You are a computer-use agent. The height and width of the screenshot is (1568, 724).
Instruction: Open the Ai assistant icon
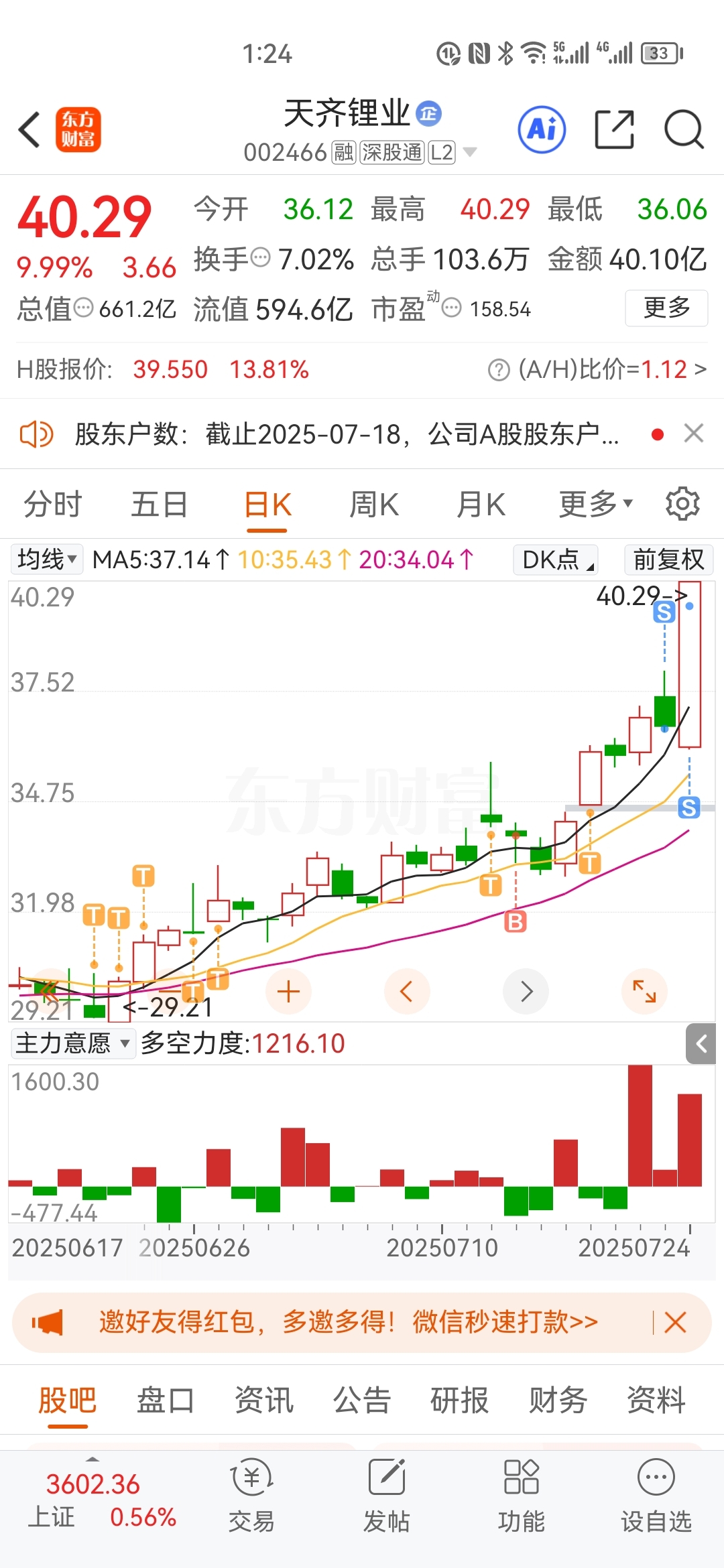542,129
